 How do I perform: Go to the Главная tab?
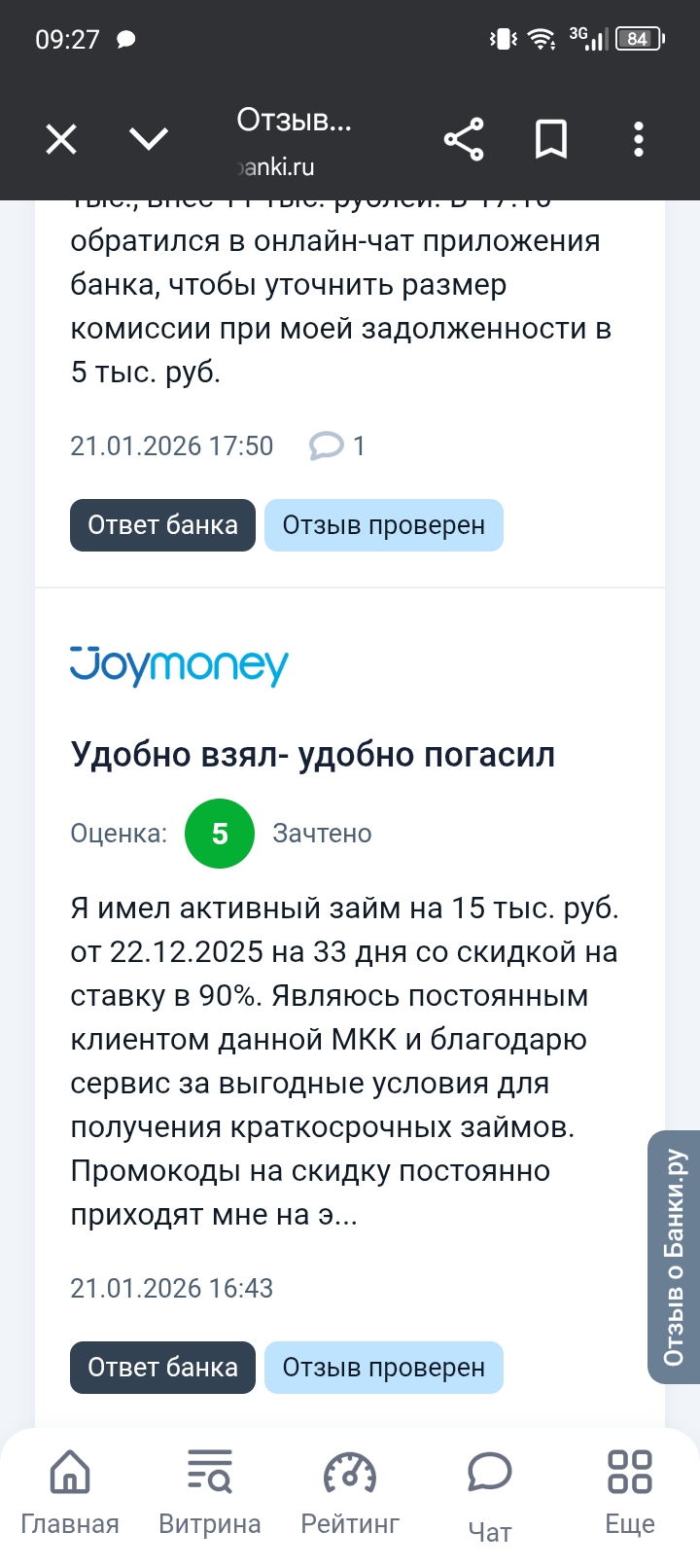click(x=70, y=1492)
